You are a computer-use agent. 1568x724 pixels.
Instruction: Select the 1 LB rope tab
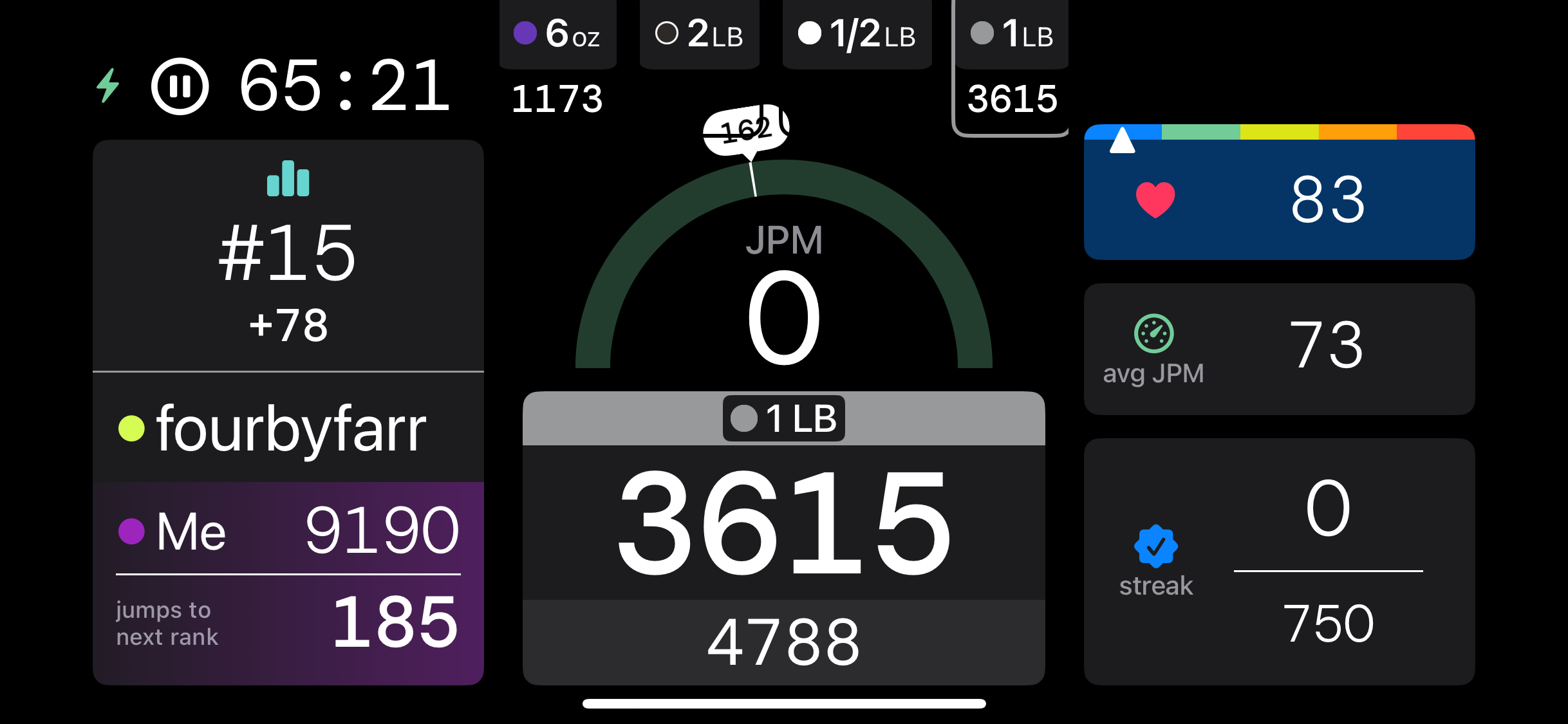(1011, 33)
